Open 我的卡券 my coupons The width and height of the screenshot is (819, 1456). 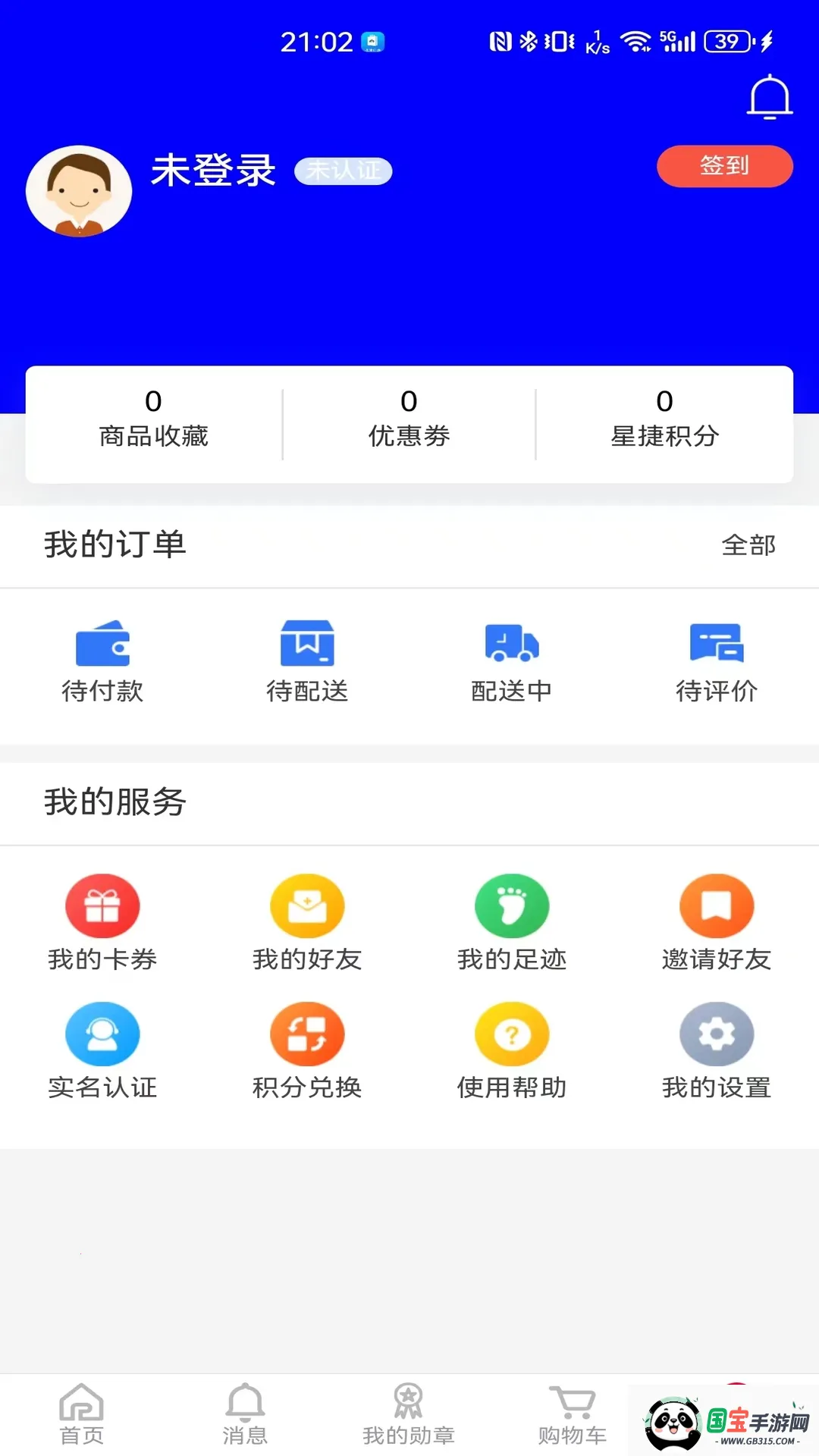point(102,921)
